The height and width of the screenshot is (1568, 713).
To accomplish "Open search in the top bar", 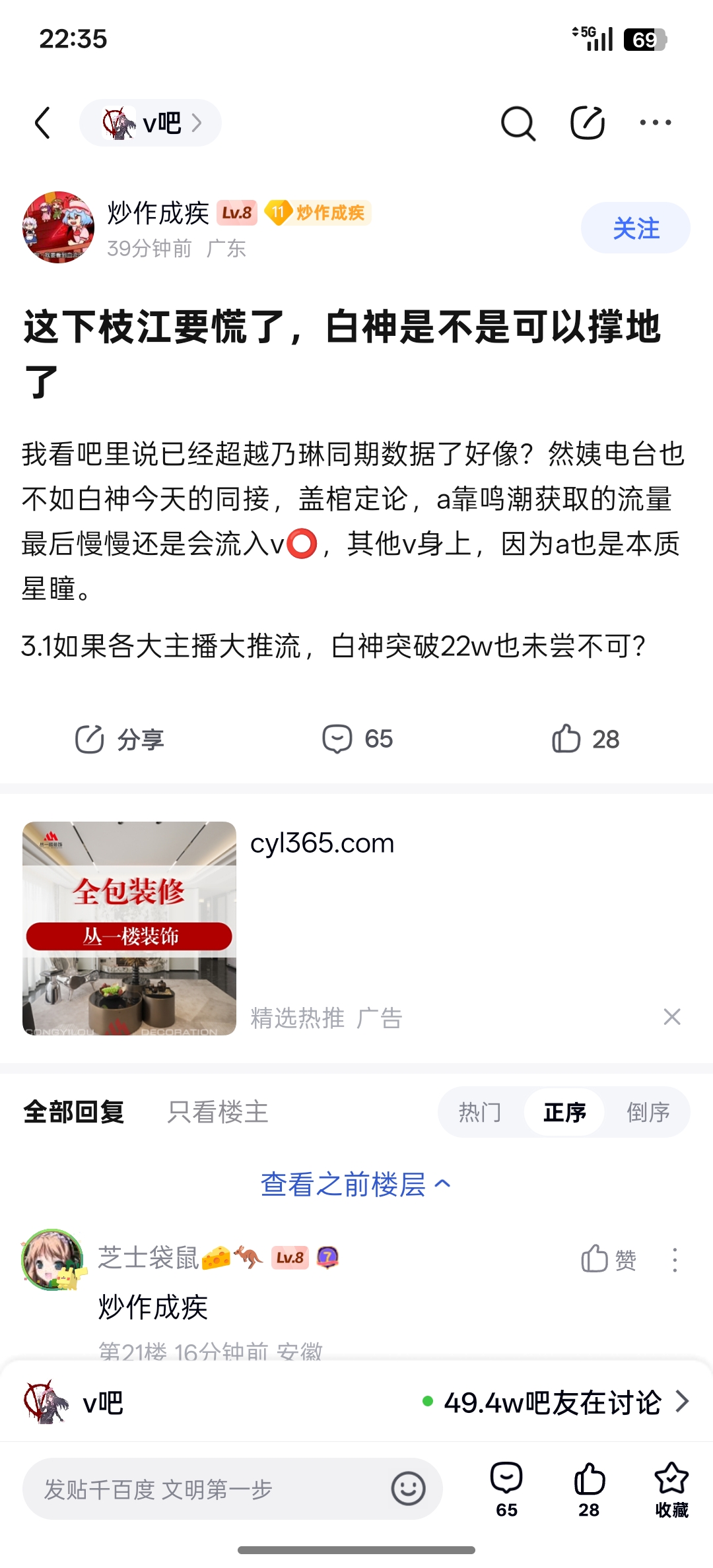I will pos(518,123).
